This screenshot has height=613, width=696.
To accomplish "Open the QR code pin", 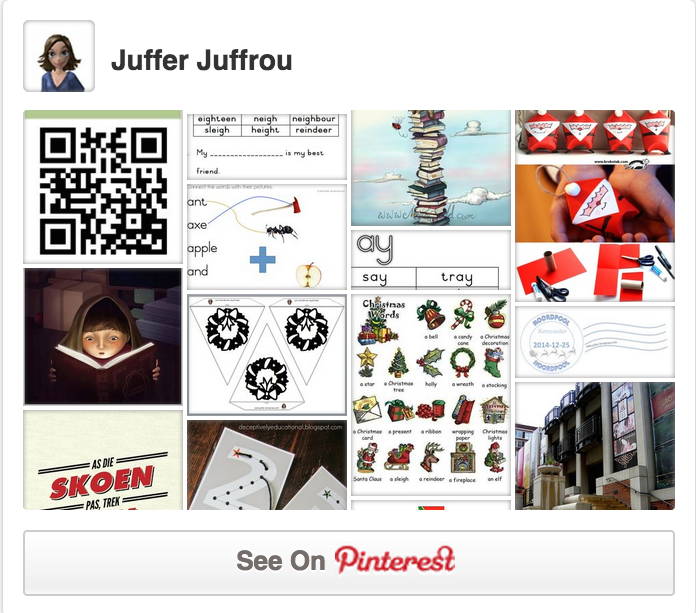I will click(x=103, y=188).
